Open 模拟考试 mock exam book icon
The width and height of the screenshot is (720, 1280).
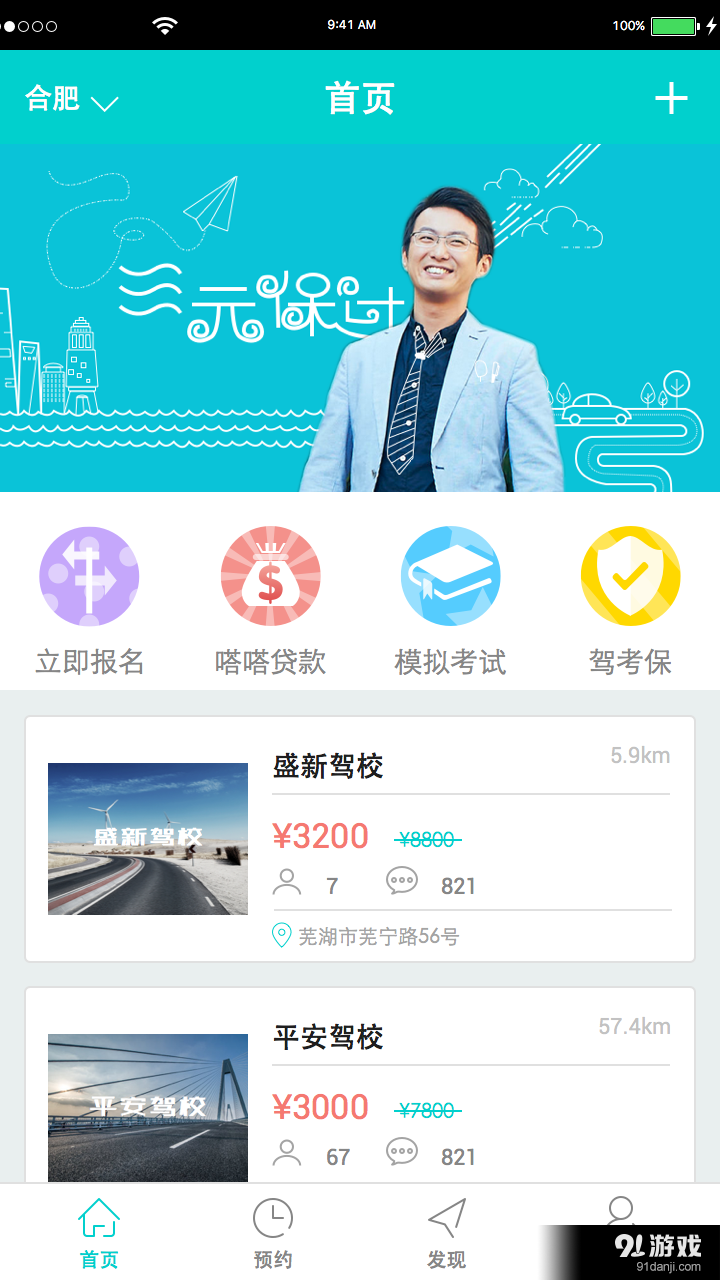(450, 576)
